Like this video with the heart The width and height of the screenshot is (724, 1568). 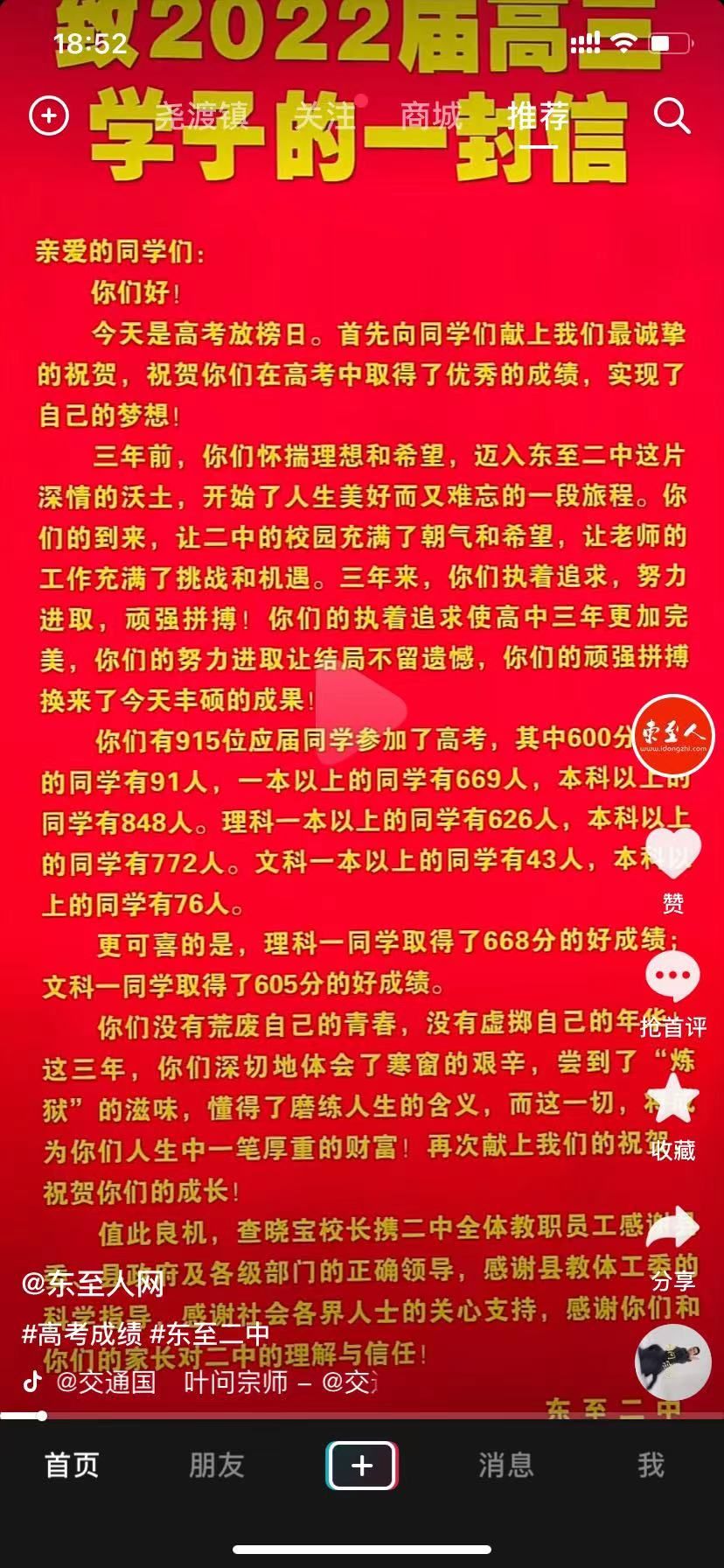[672, 853]
